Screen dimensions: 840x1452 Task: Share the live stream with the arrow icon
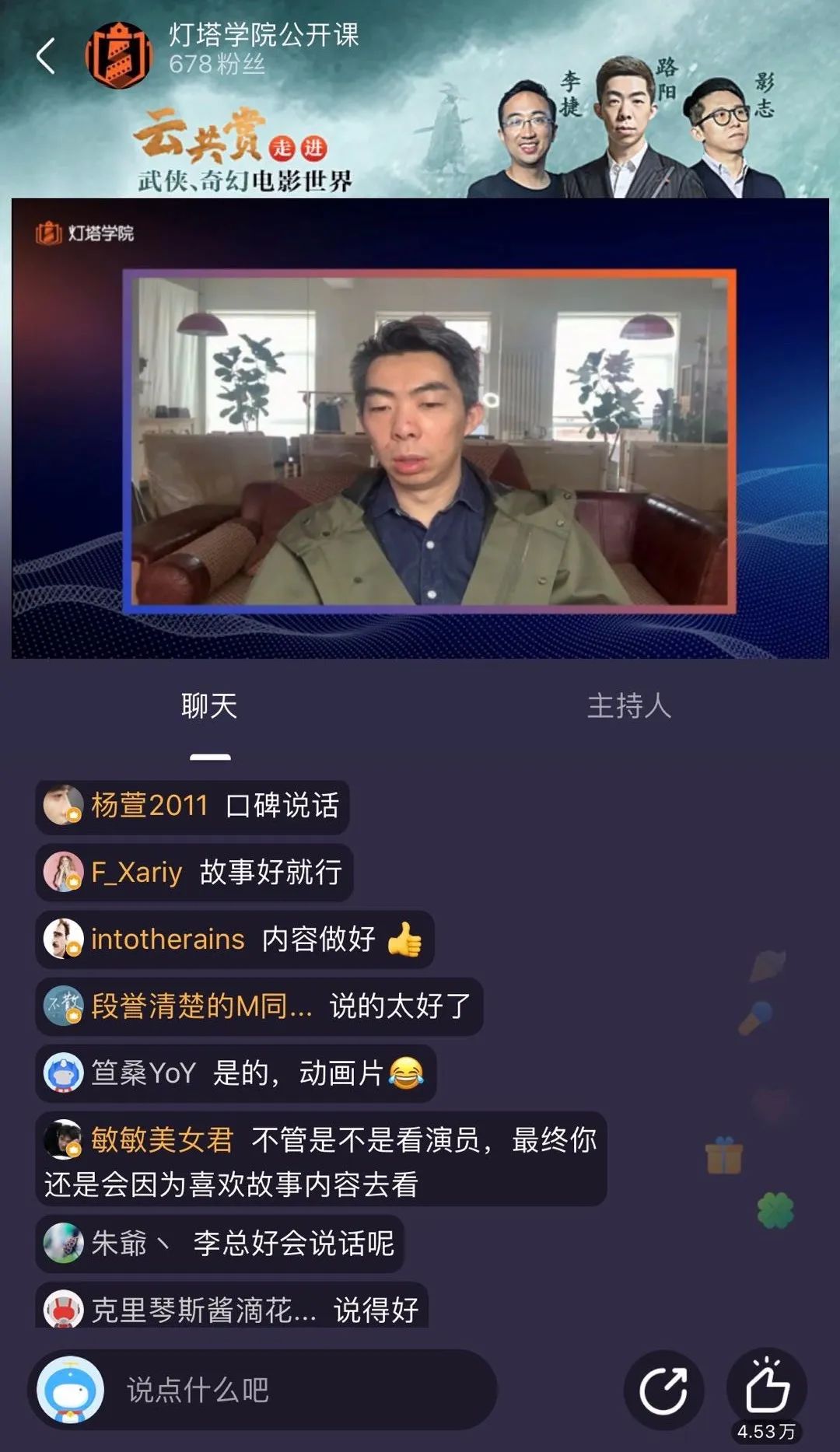click(663, 1390)
